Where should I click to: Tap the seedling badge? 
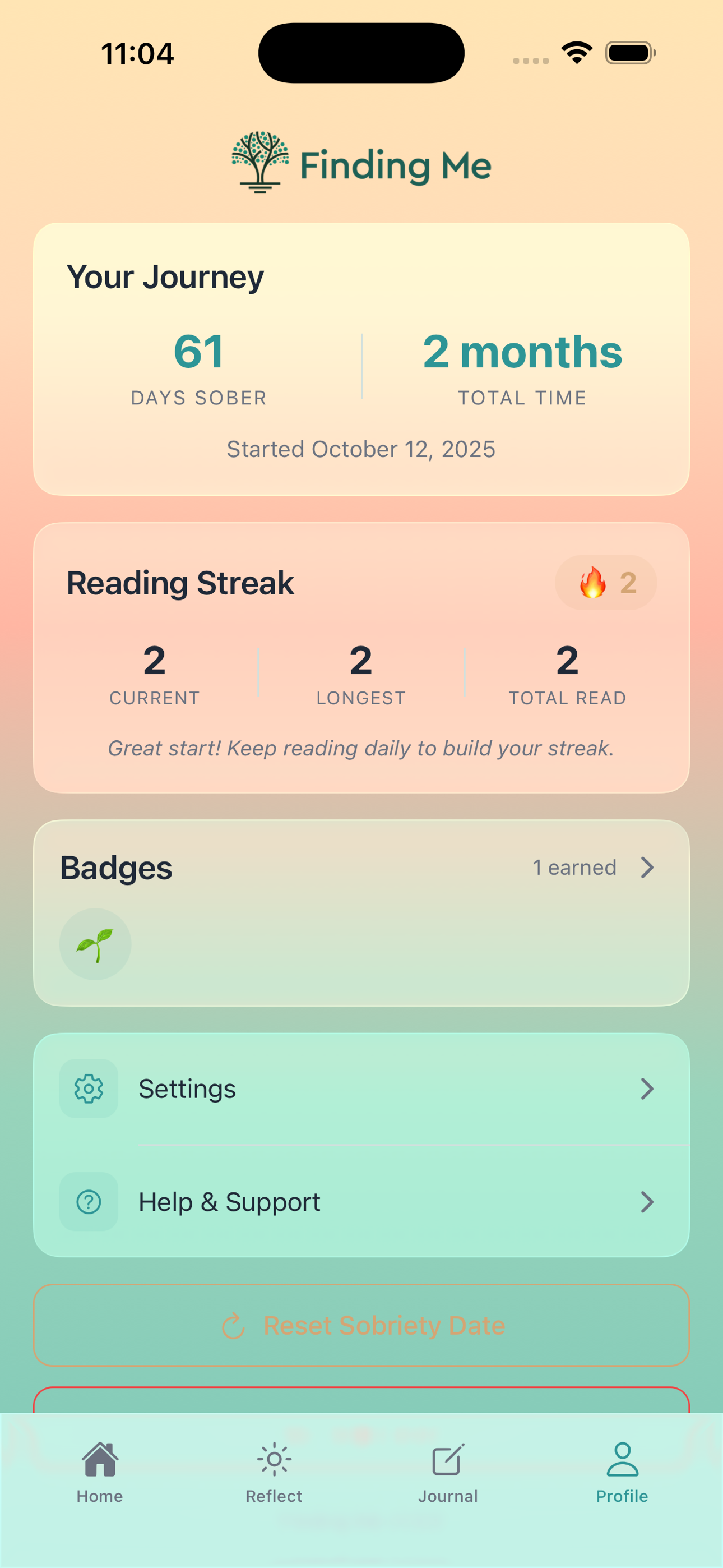(x=95, y=944)
